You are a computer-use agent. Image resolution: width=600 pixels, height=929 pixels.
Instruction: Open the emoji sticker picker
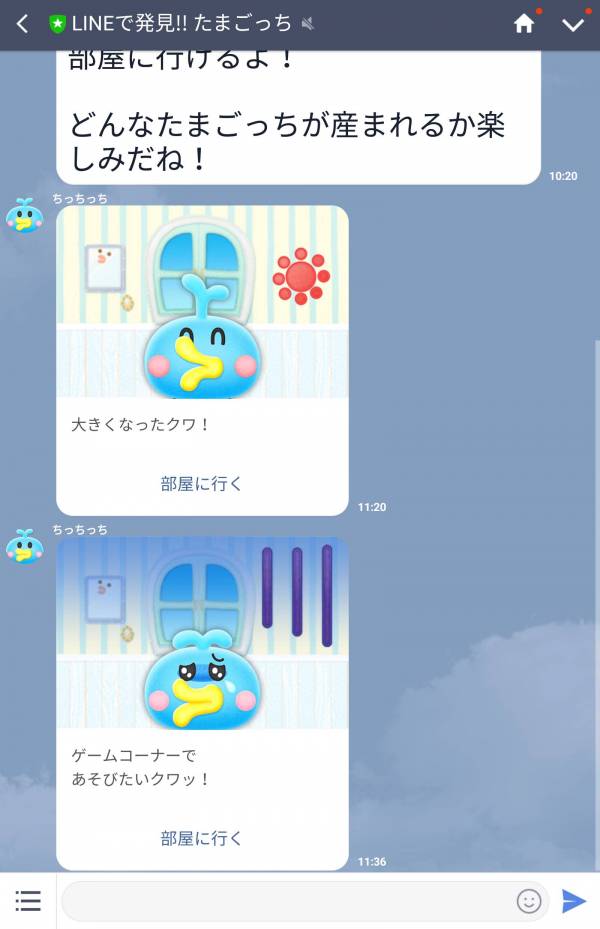pyautogui.click(x=529, y=901)
